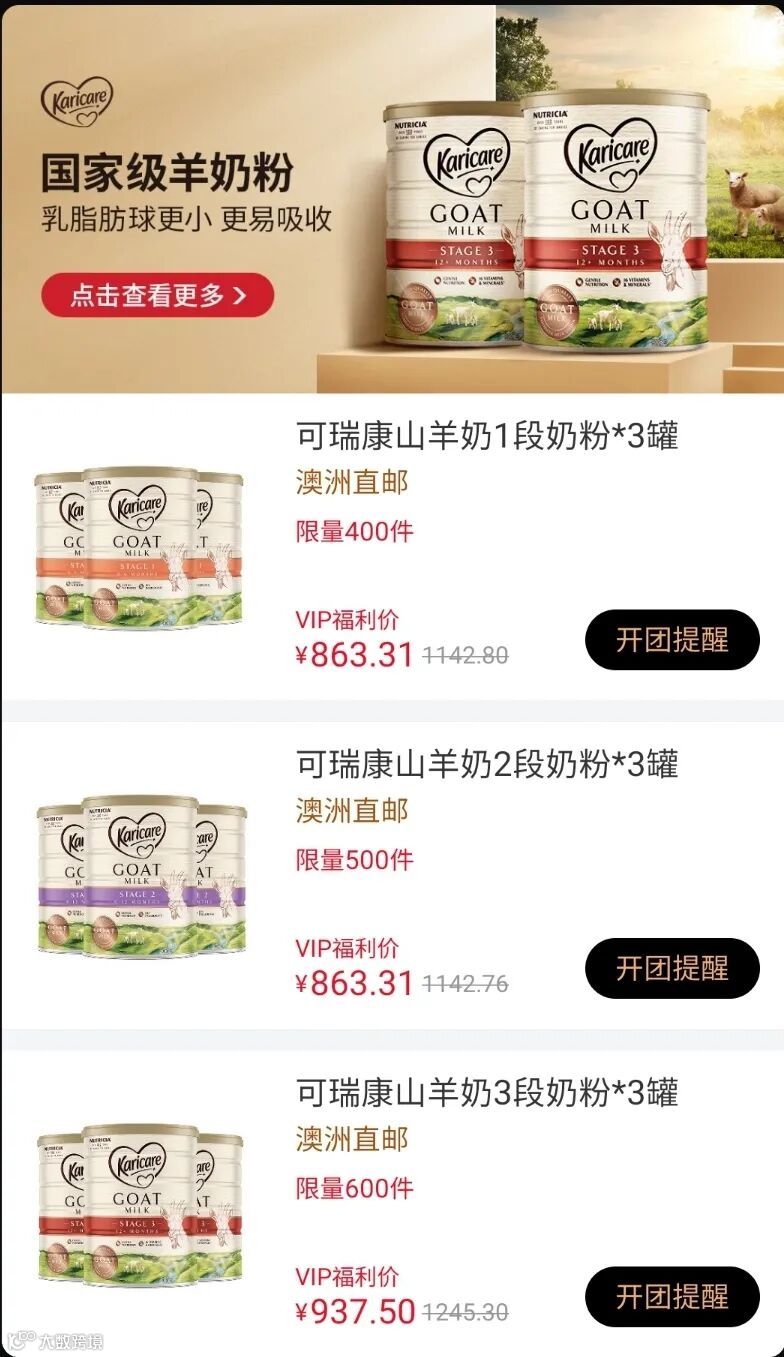Open the 可瑞康山羊奶1段奶粉*3罐 product card

[487, 437]
